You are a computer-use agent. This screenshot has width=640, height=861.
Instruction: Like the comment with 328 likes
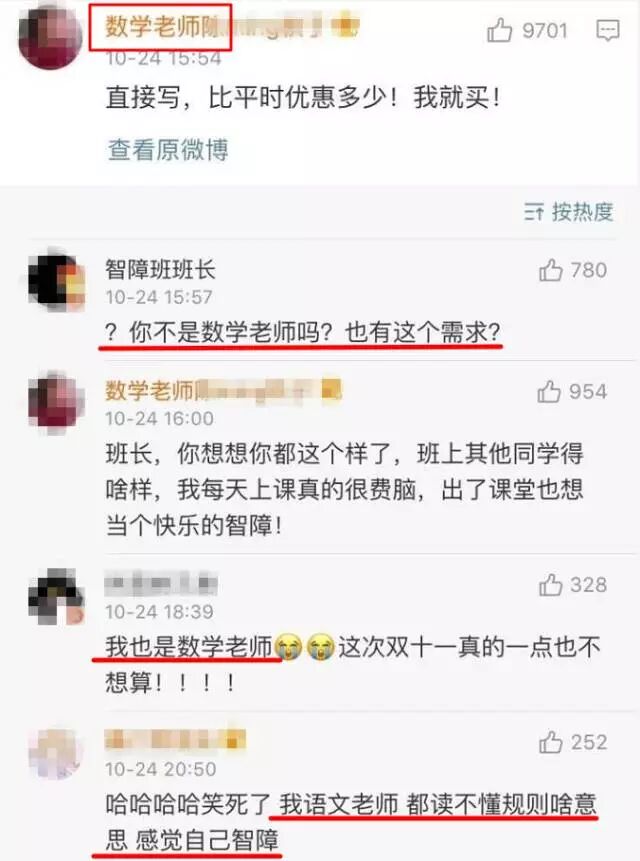coord(551,585)
